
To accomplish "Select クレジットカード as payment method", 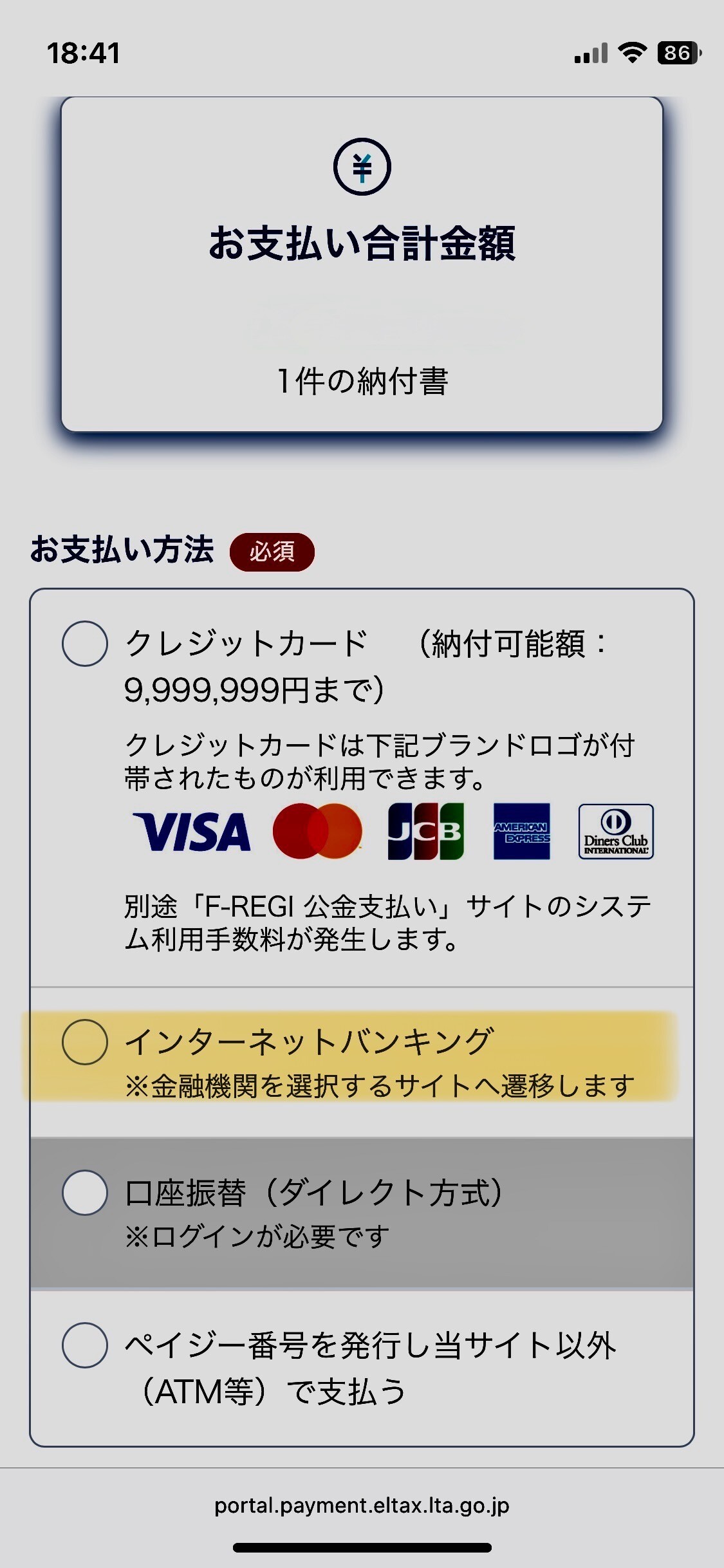I will point(84,643).
